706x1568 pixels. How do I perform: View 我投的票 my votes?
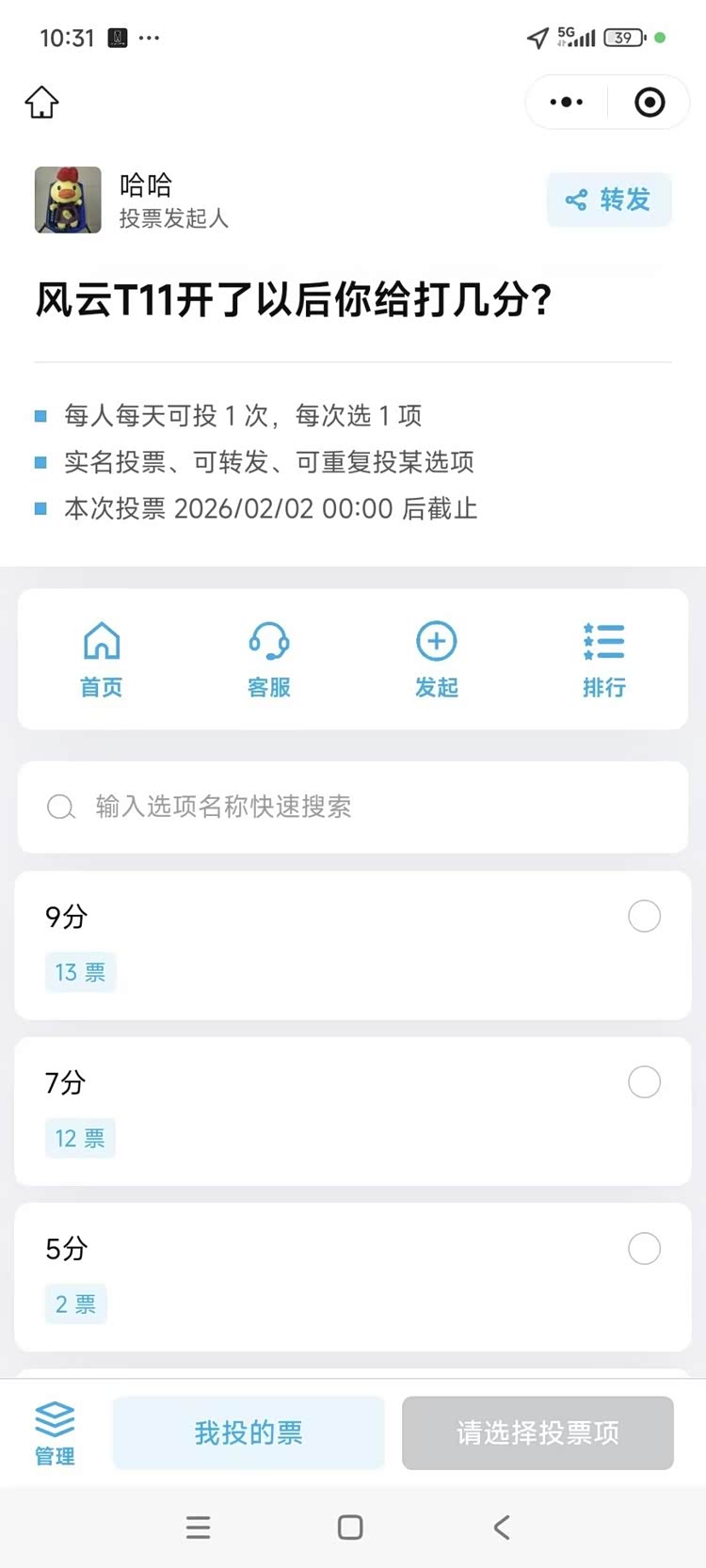point(249,1433)
